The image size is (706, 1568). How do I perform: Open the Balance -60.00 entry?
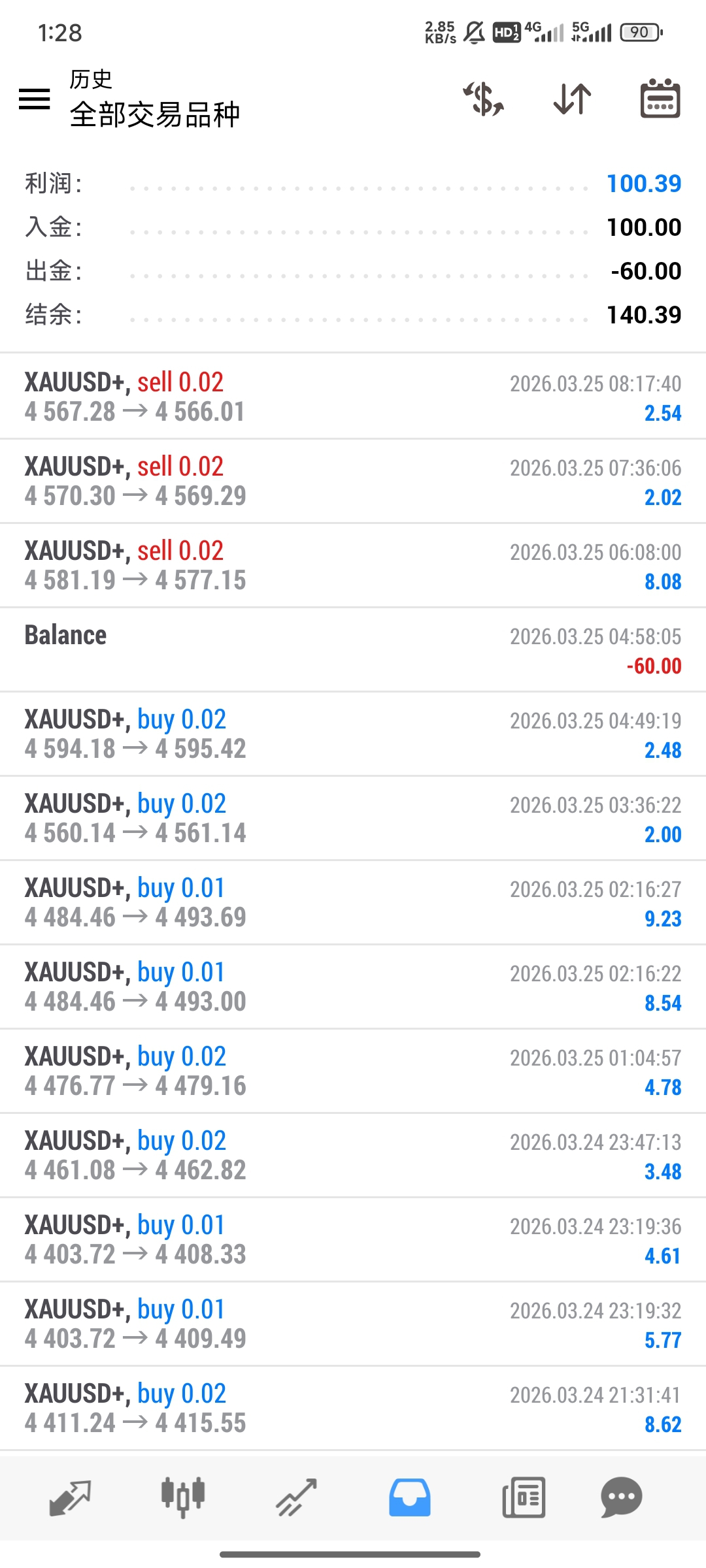coord(353,649)
